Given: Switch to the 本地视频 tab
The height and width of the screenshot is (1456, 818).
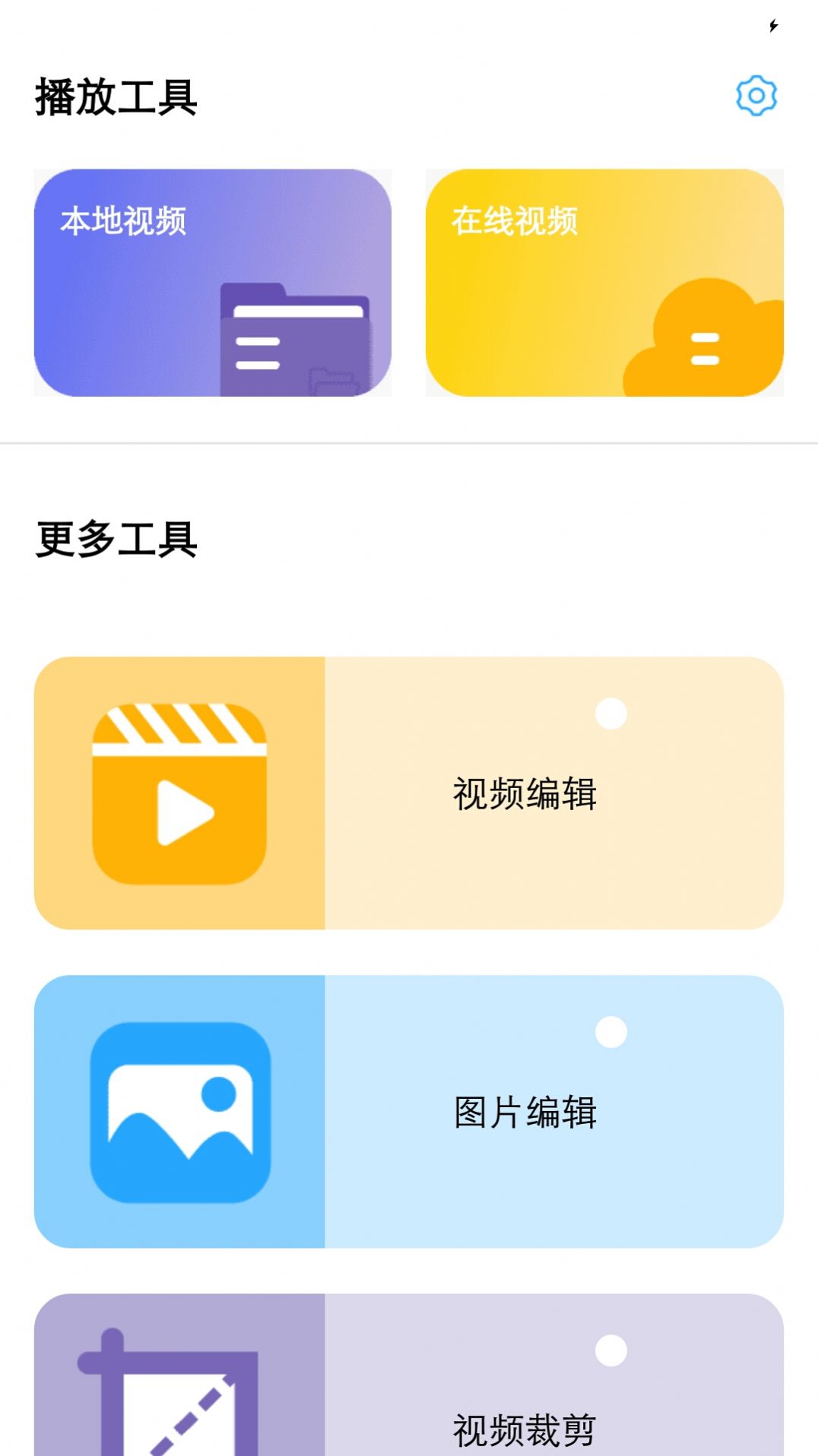Looking at the screenshot, I should pos(211,281).
